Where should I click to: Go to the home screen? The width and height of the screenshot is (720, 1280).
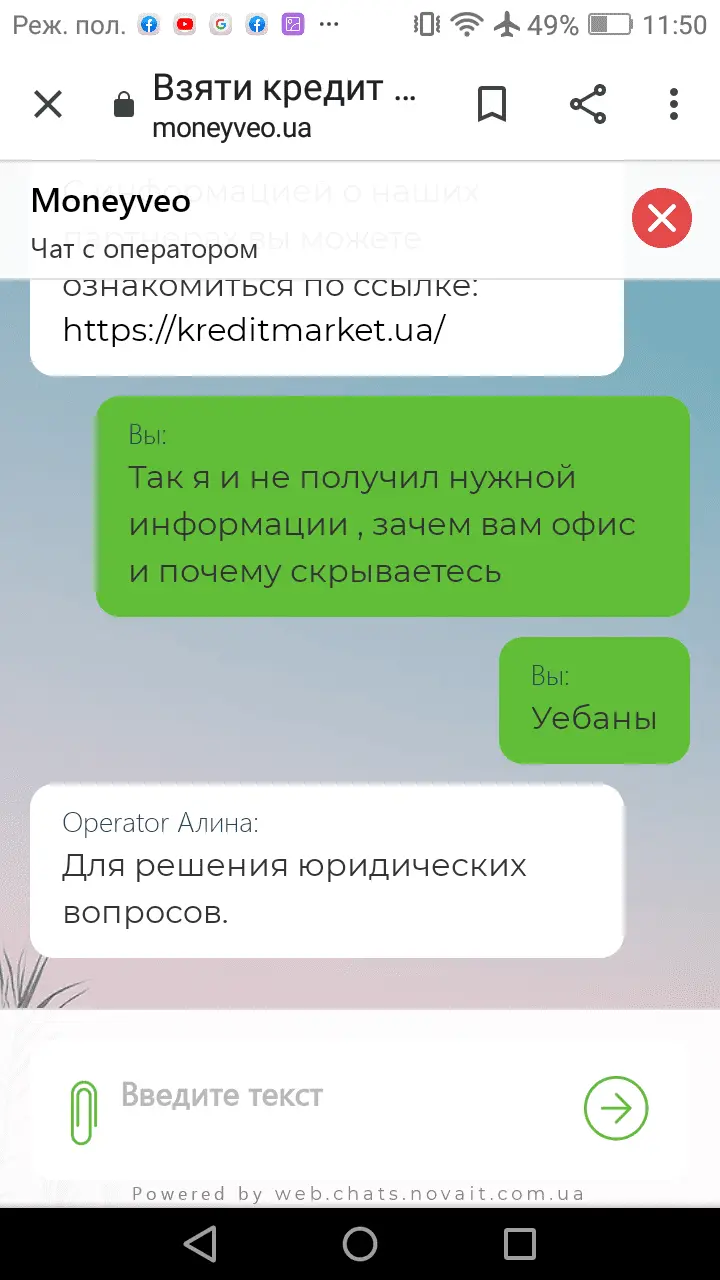tap(360, 1244)
